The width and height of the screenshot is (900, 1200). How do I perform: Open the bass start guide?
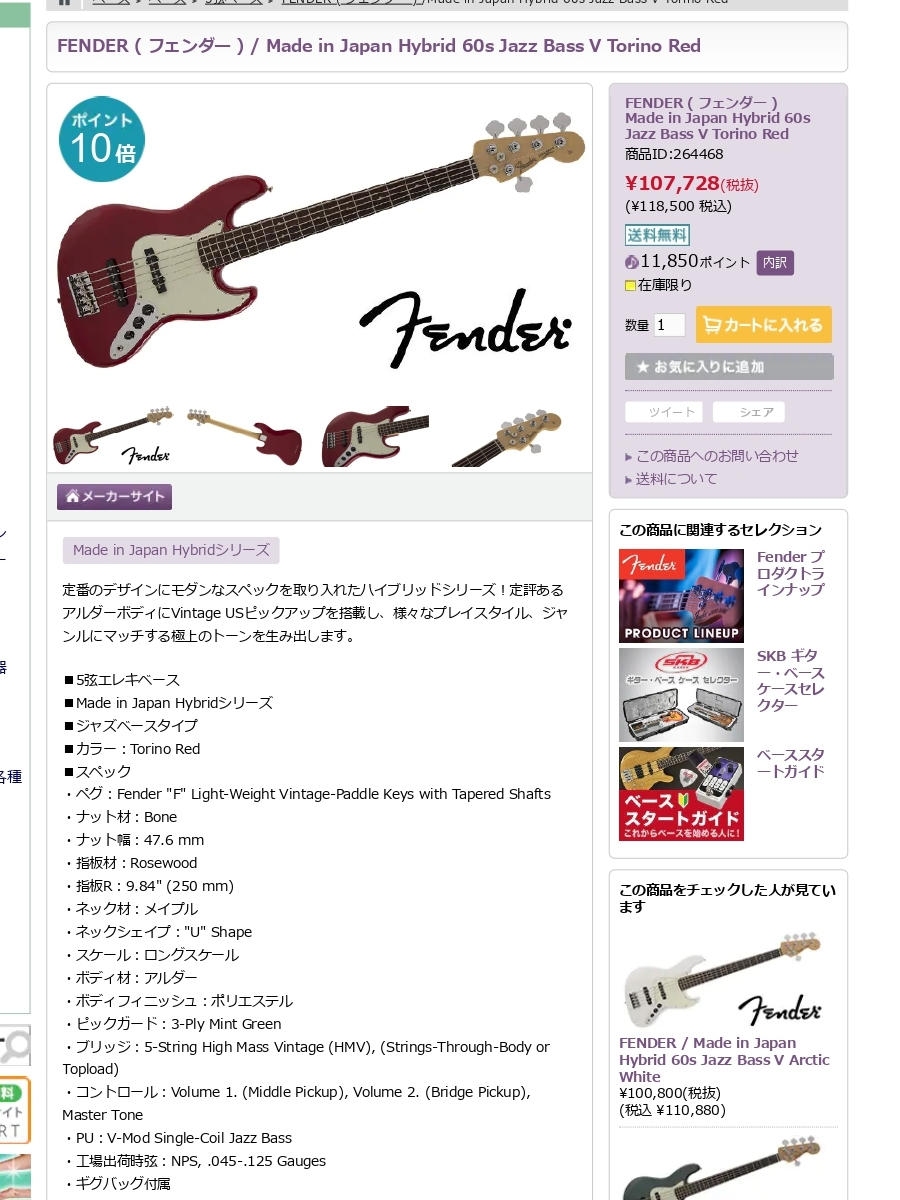point(681,794)
